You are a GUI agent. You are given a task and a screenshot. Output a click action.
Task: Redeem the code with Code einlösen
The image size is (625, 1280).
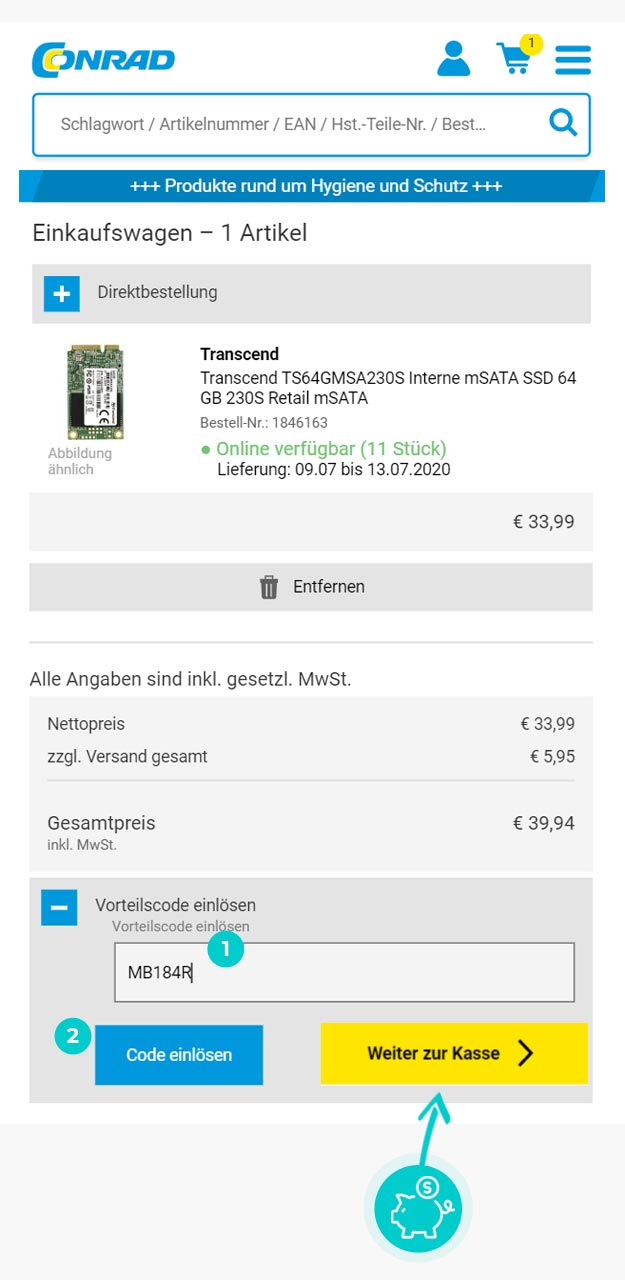pyautogui.click(x=179, y=1055)
